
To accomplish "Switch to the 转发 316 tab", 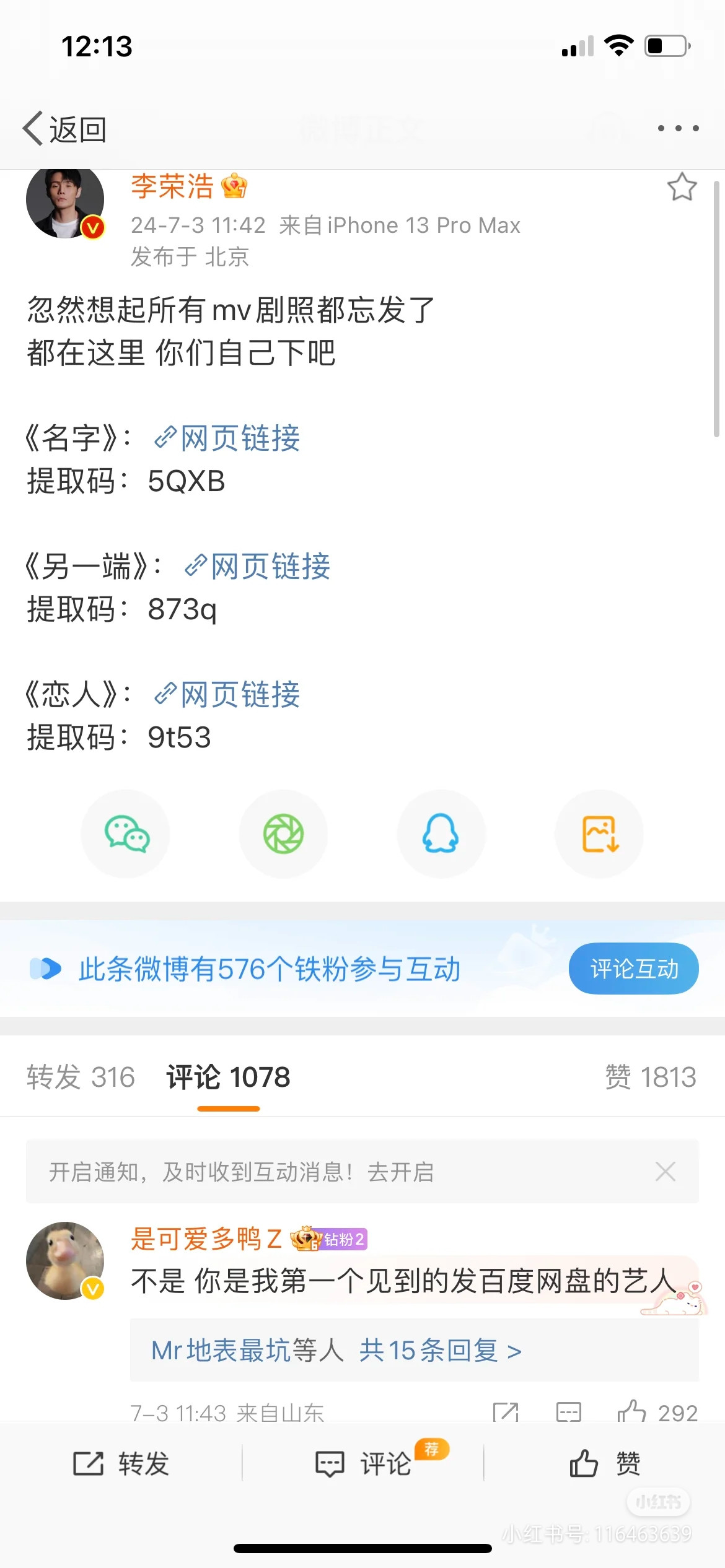I will [81, 1078].
